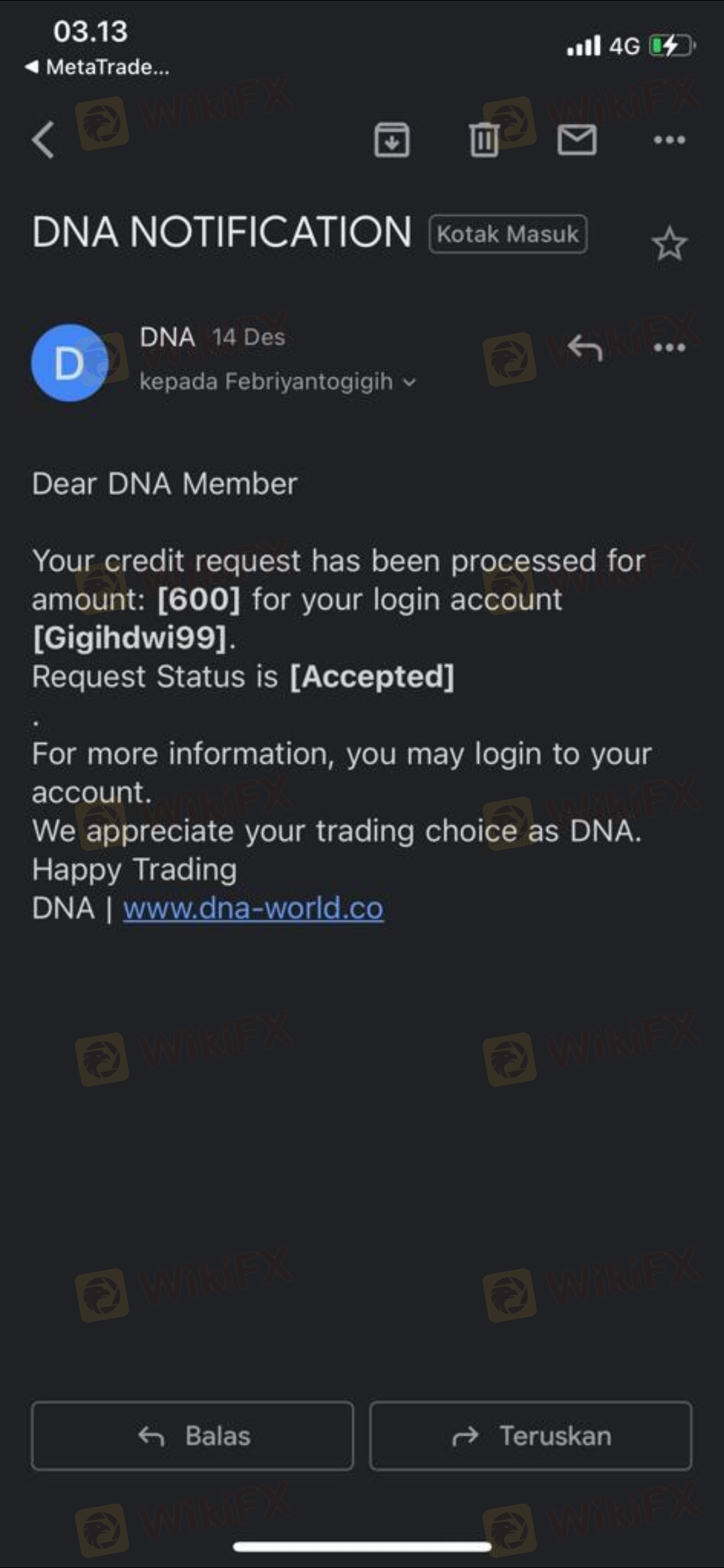Image resolution: width=724 pixels, height=1568 pixels.
Task: Archive this DNA NOTIFICATION email
Action: click(x=391, y=139)
